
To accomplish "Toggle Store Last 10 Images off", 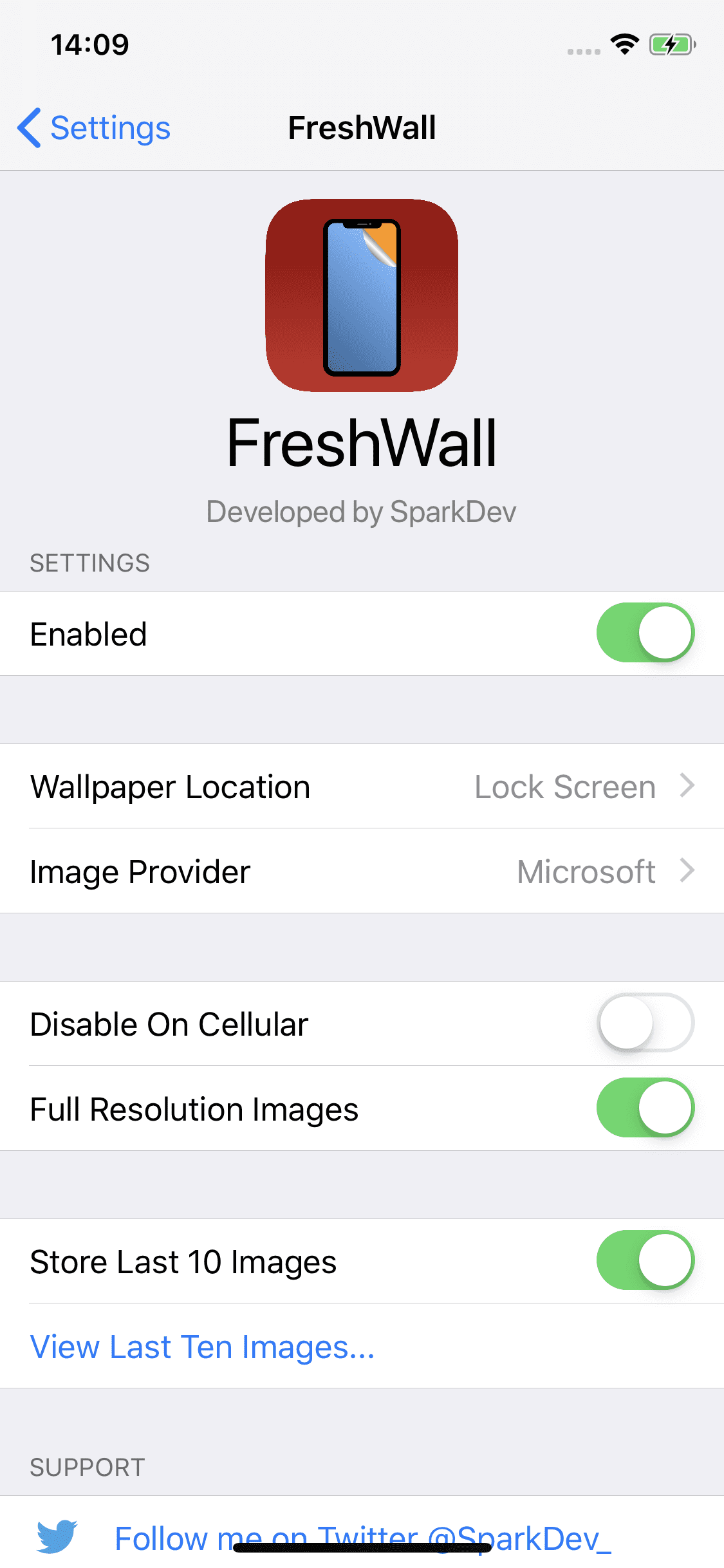I will (645, 1260).
